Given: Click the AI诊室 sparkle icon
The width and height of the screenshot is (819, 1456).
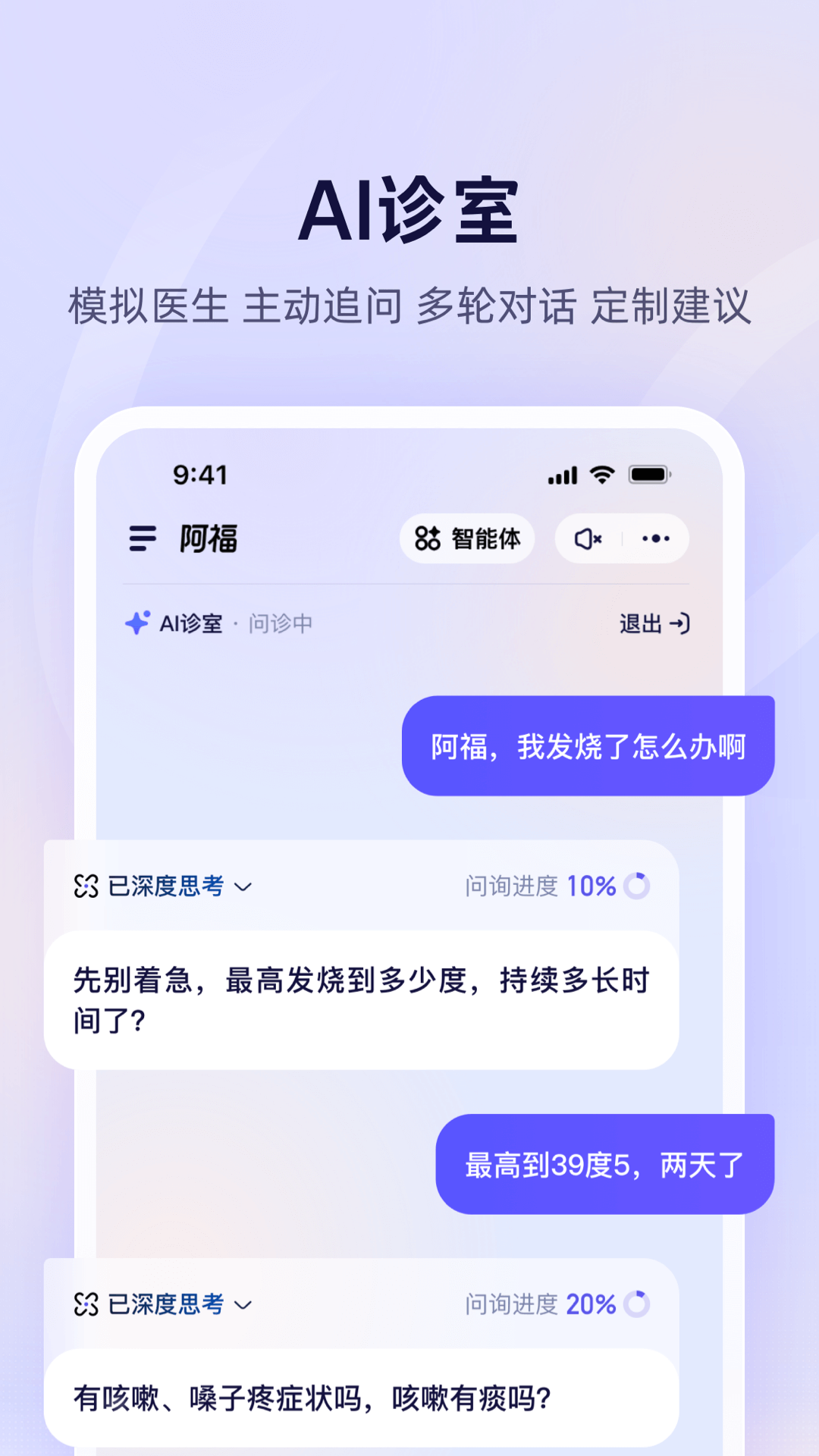Looking at the screenshot, I should point(136,623).
